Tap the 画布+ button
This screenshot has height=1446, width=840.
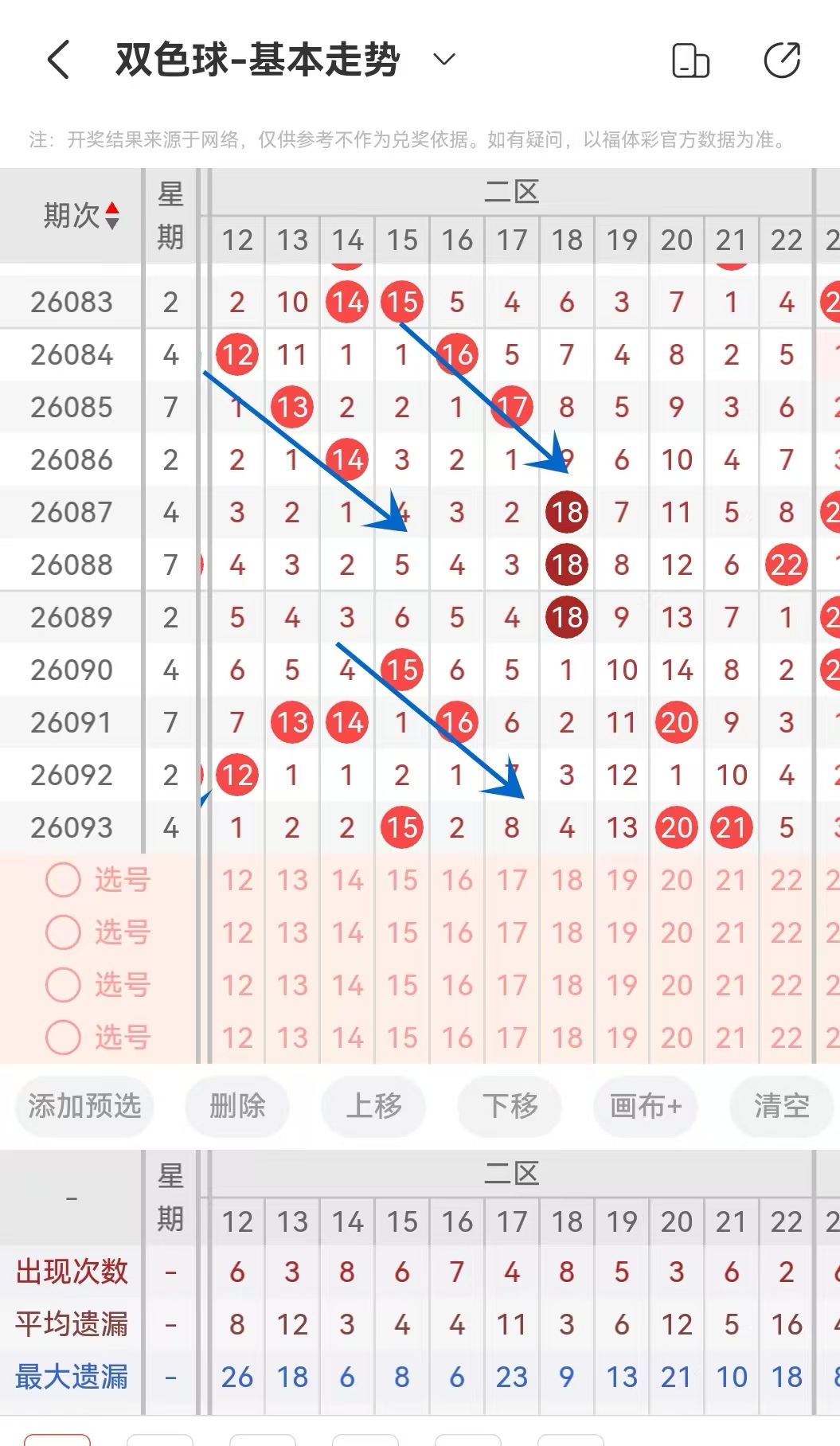[646, 1105]
